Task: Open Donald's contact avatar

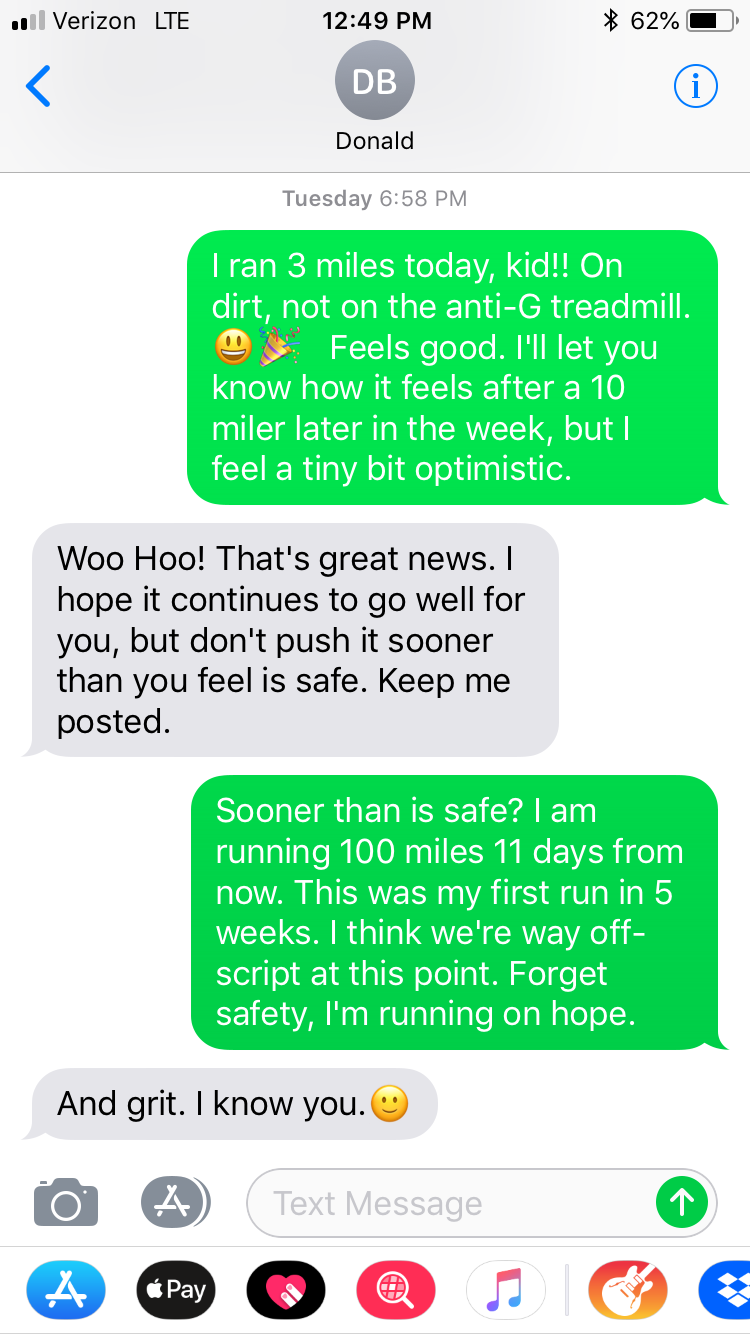Action: pos(374,82)
